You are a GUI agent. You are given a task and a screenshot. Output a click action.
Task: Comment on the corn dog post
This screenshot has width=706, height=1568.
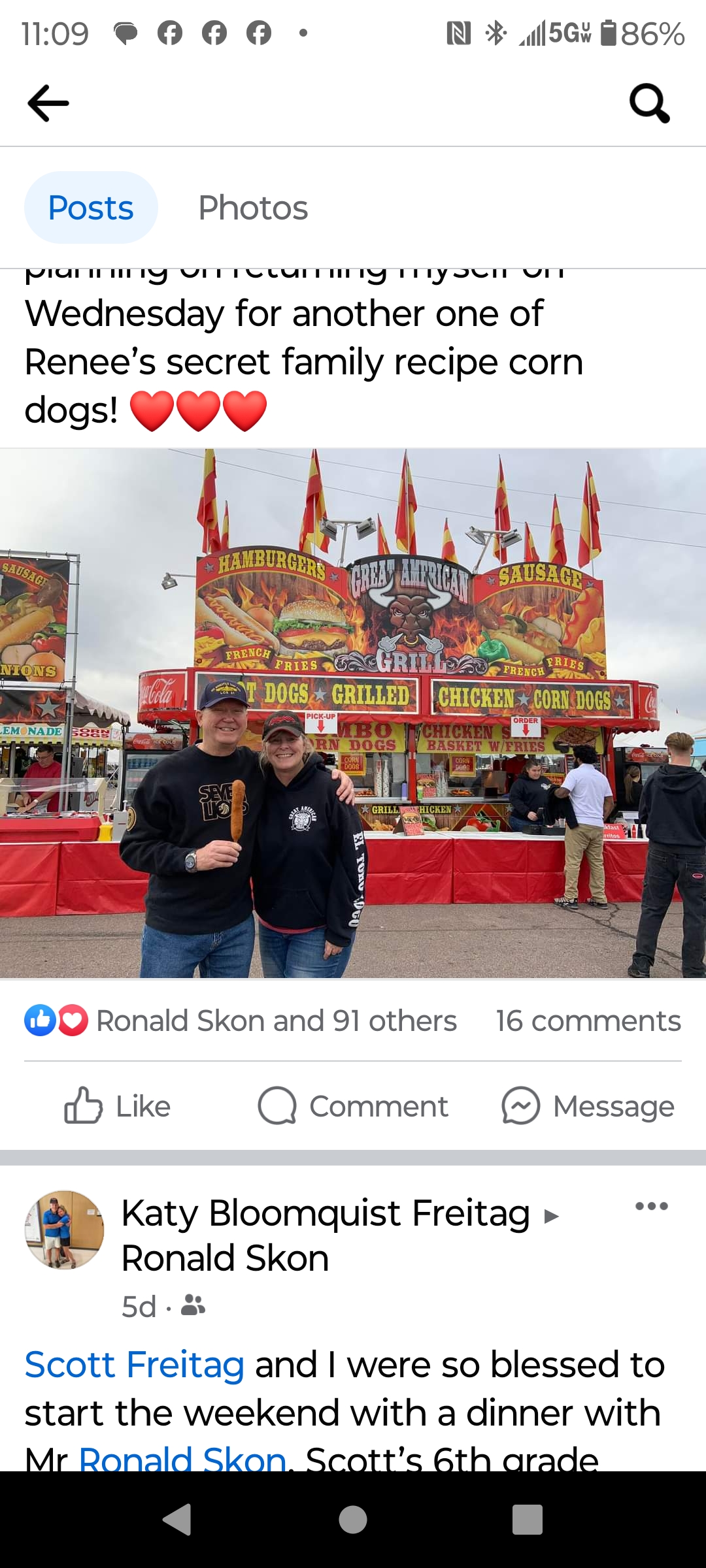353,1106
